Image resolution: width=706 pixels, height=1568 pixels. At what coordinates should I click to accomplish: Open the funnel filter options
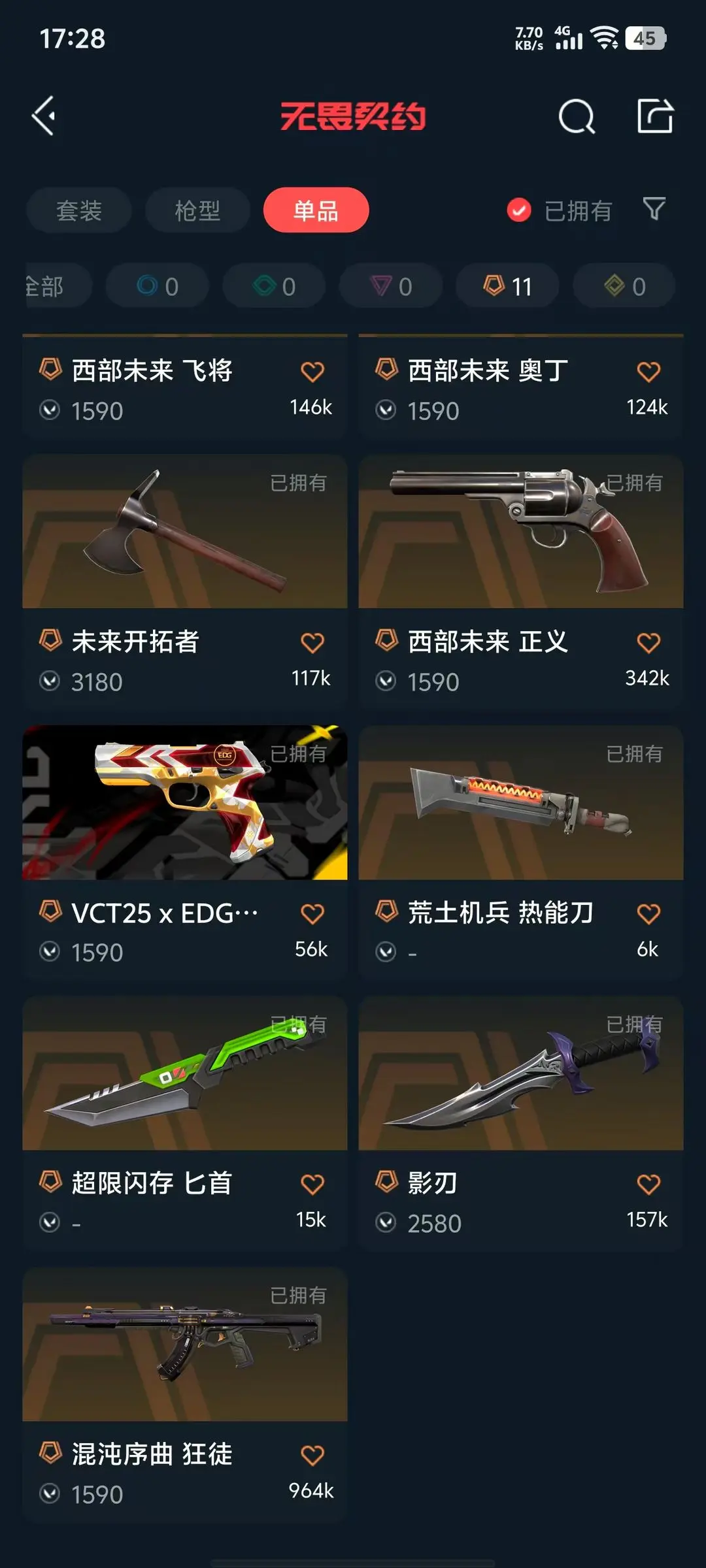654,209
